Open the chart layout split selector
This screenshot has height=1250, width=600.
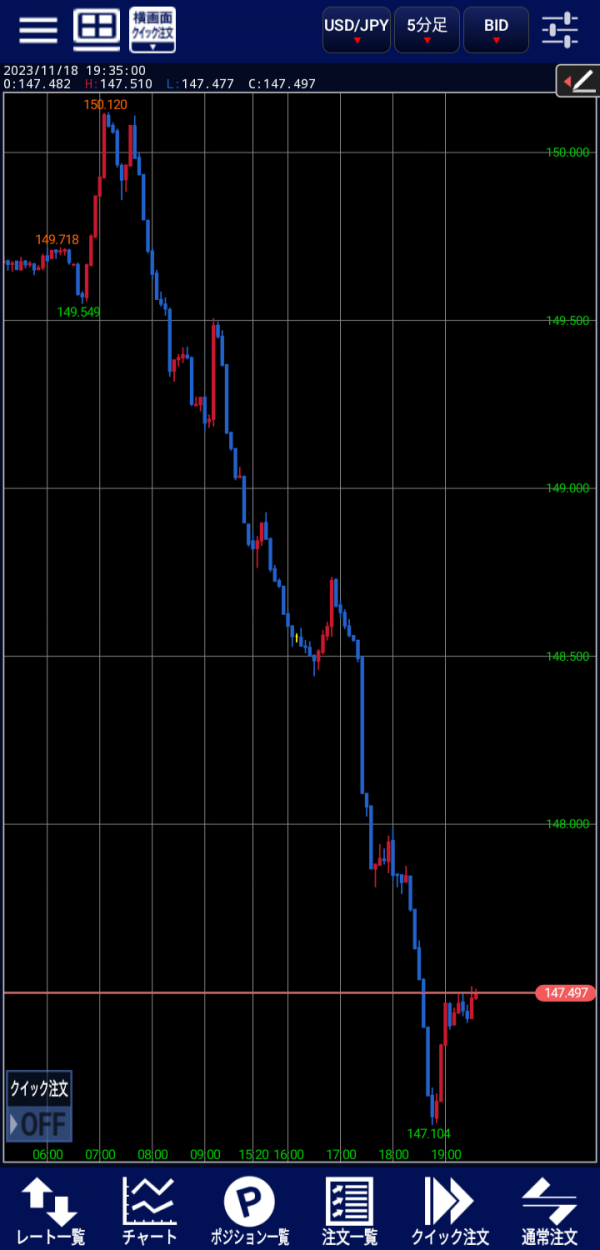97,28
